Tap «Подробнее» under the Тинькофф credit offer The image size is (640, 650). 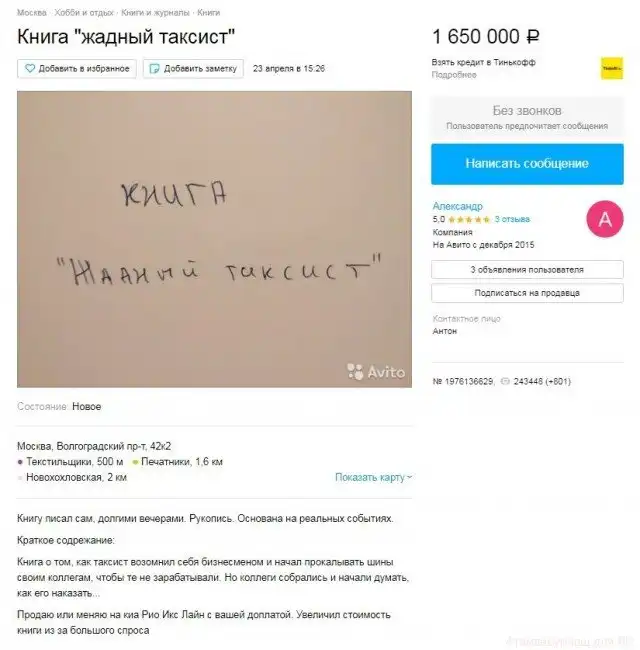click(x=447, y=75)
